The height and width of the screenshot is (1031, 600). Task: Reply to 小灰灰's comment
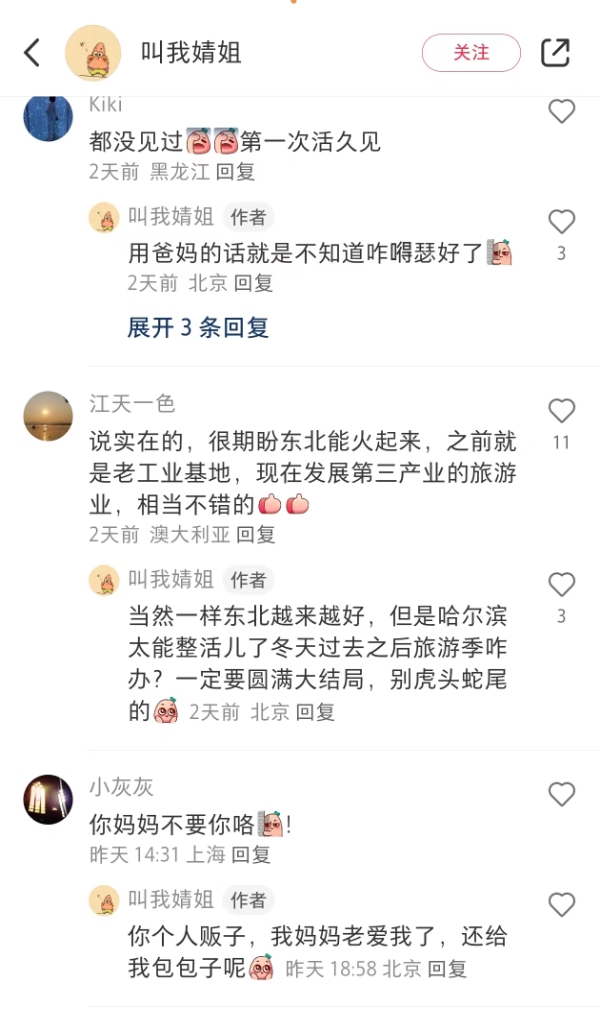click(x=252, y=854)
